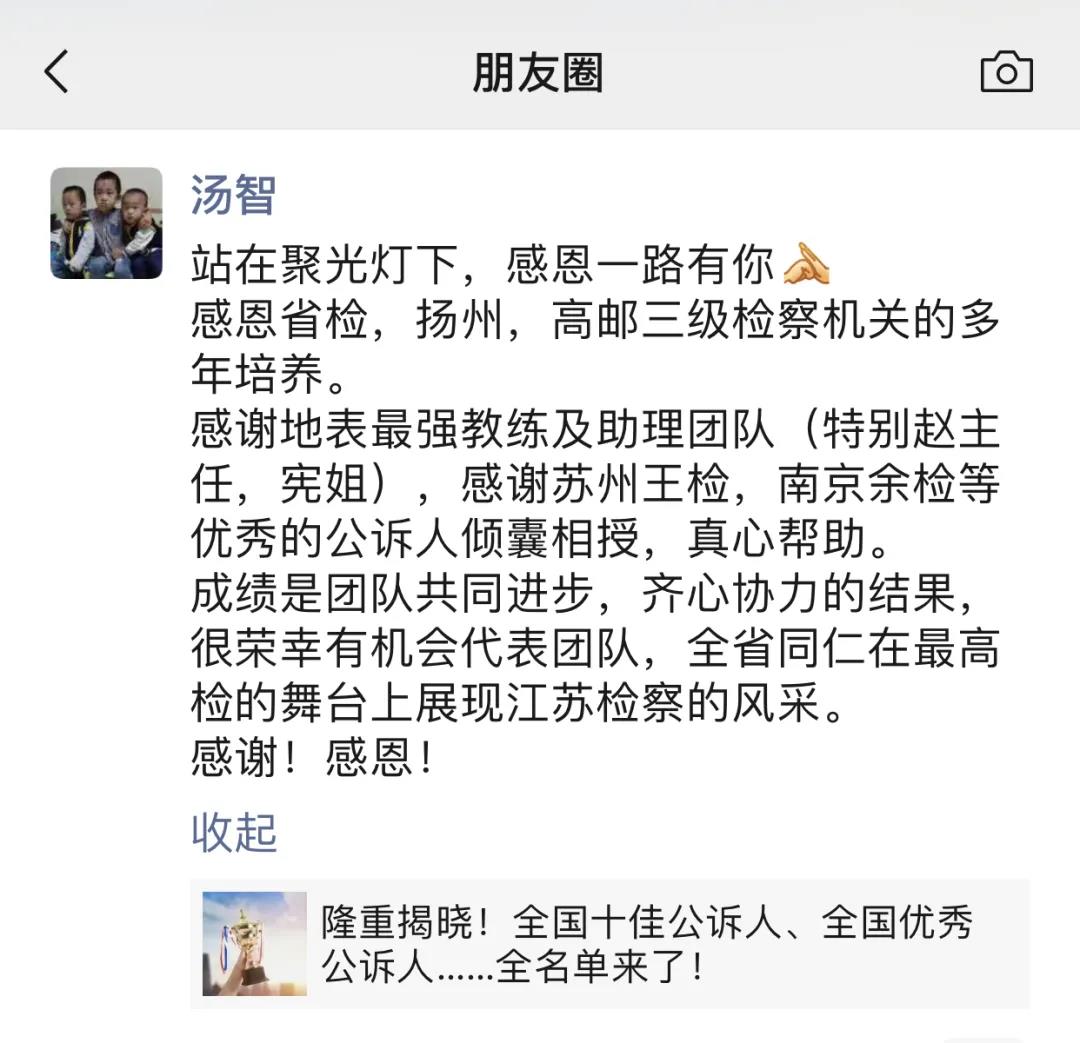Open 汤智's profile picture

pos(106,223)
